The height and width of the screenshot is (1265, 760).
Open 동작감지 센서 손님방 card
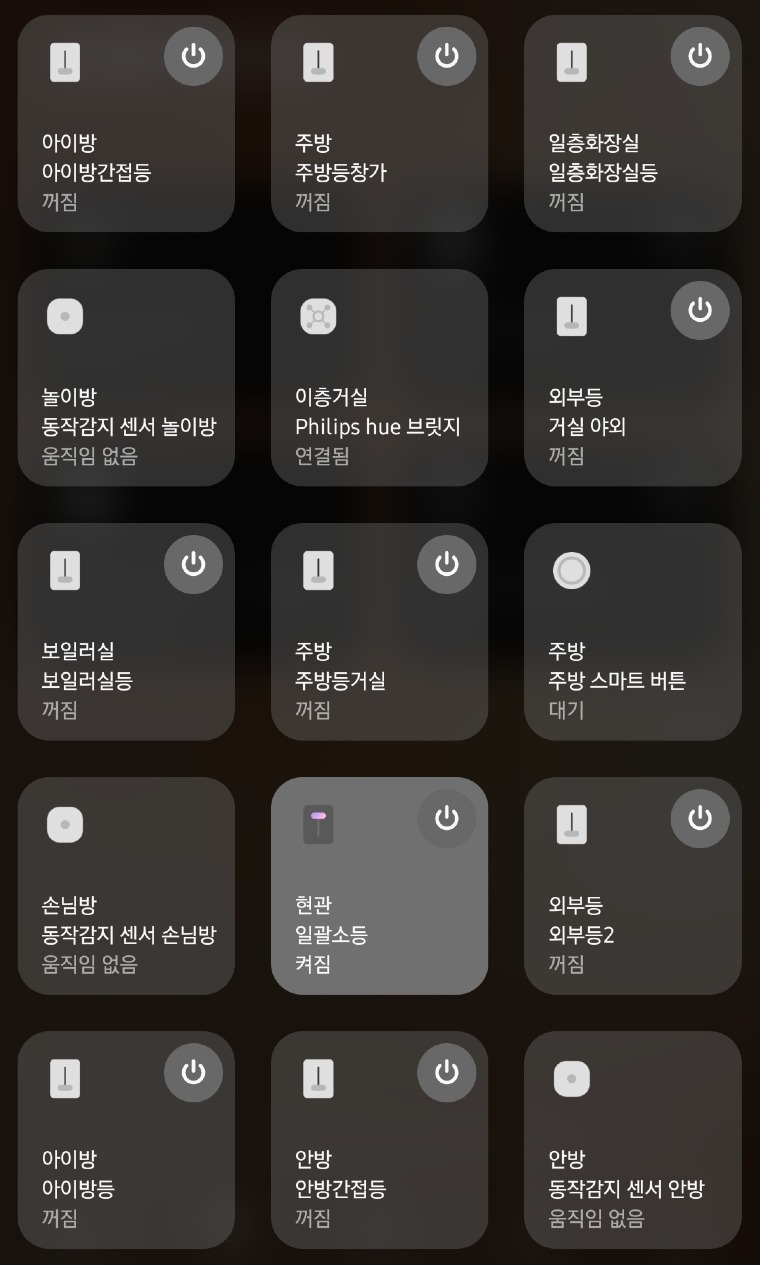pyautogui.click(x=126, y=886)
